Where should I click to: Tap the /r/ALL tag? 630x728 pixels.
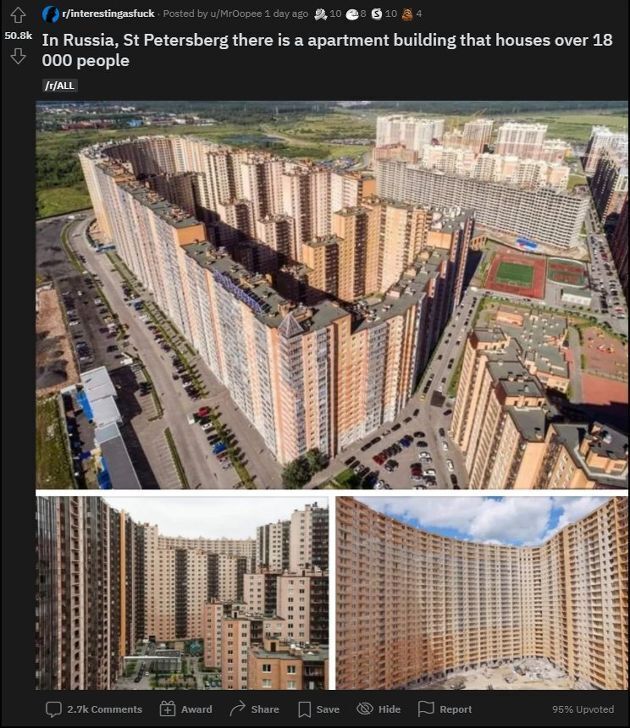[60, 86]
